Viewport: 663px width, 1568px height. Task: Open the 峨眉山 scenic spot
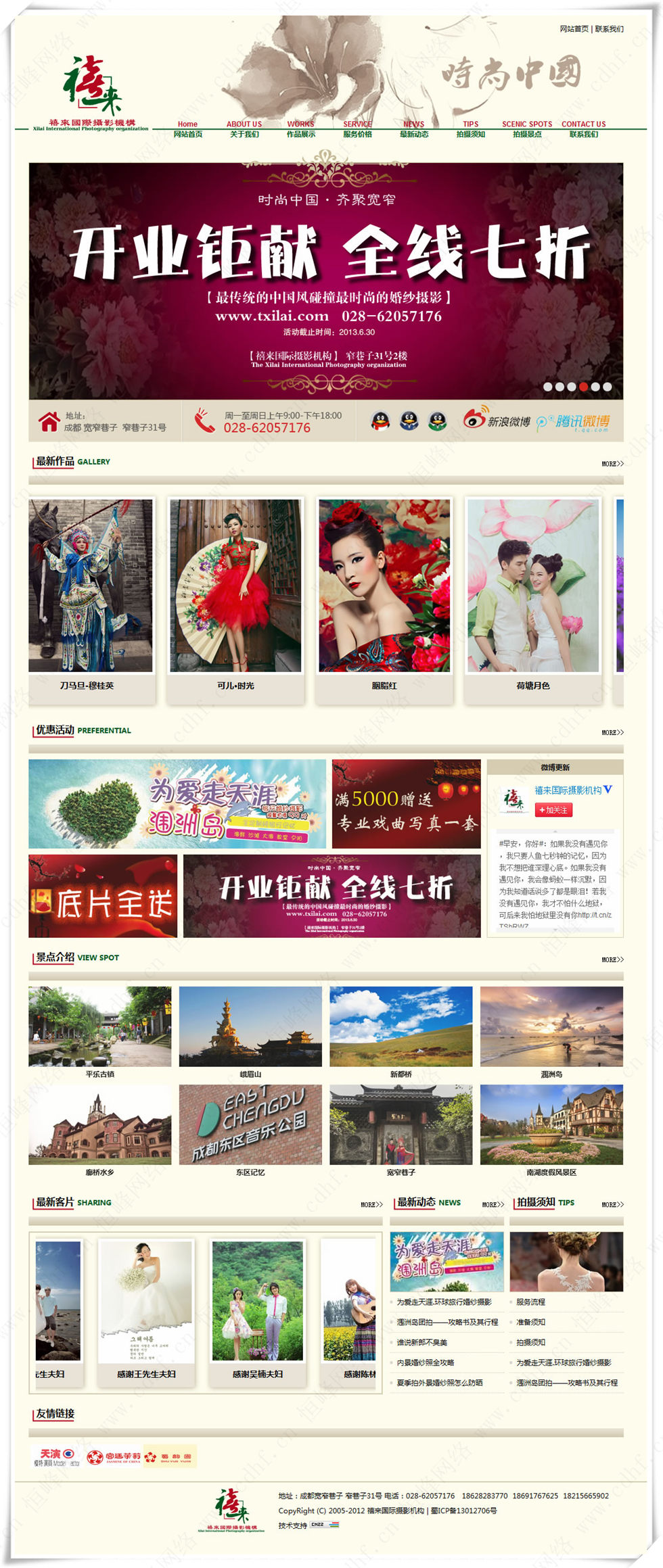(x=250, y=1026)
